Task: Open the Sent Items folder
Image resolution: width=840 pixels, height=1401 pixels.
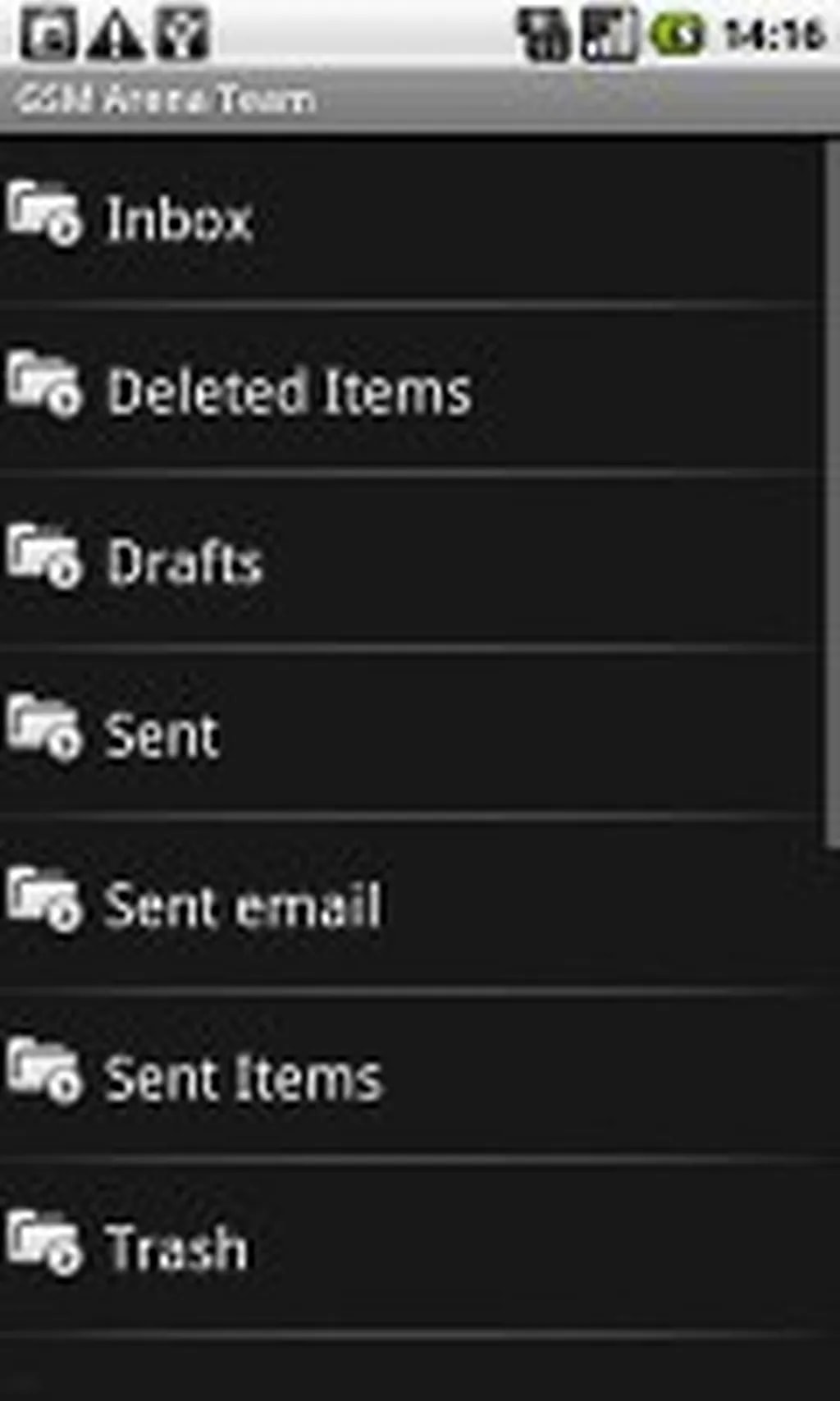Action: pyautogui.click(x=243, y=1078)
